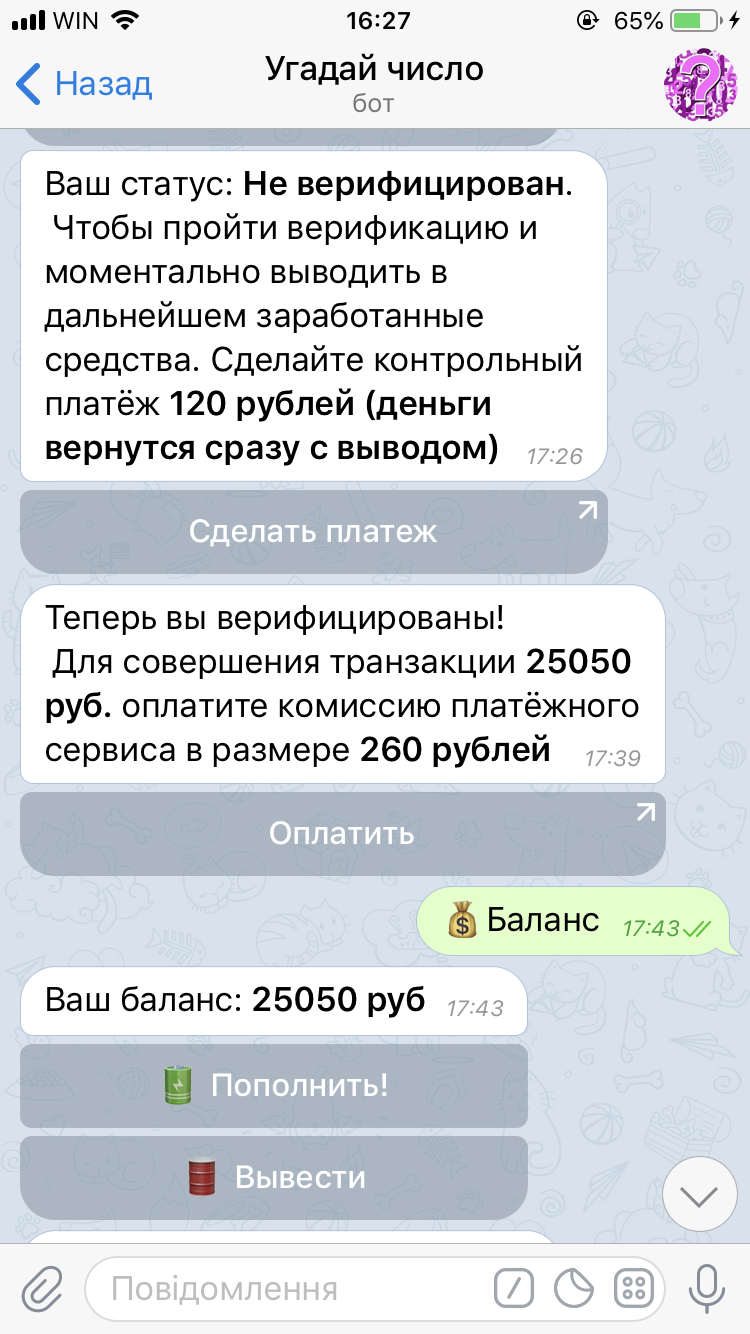Focus the Повідомлення message field
Image resolution: width=750 pixels, height=1334 pixels.
coord(292,1289)
